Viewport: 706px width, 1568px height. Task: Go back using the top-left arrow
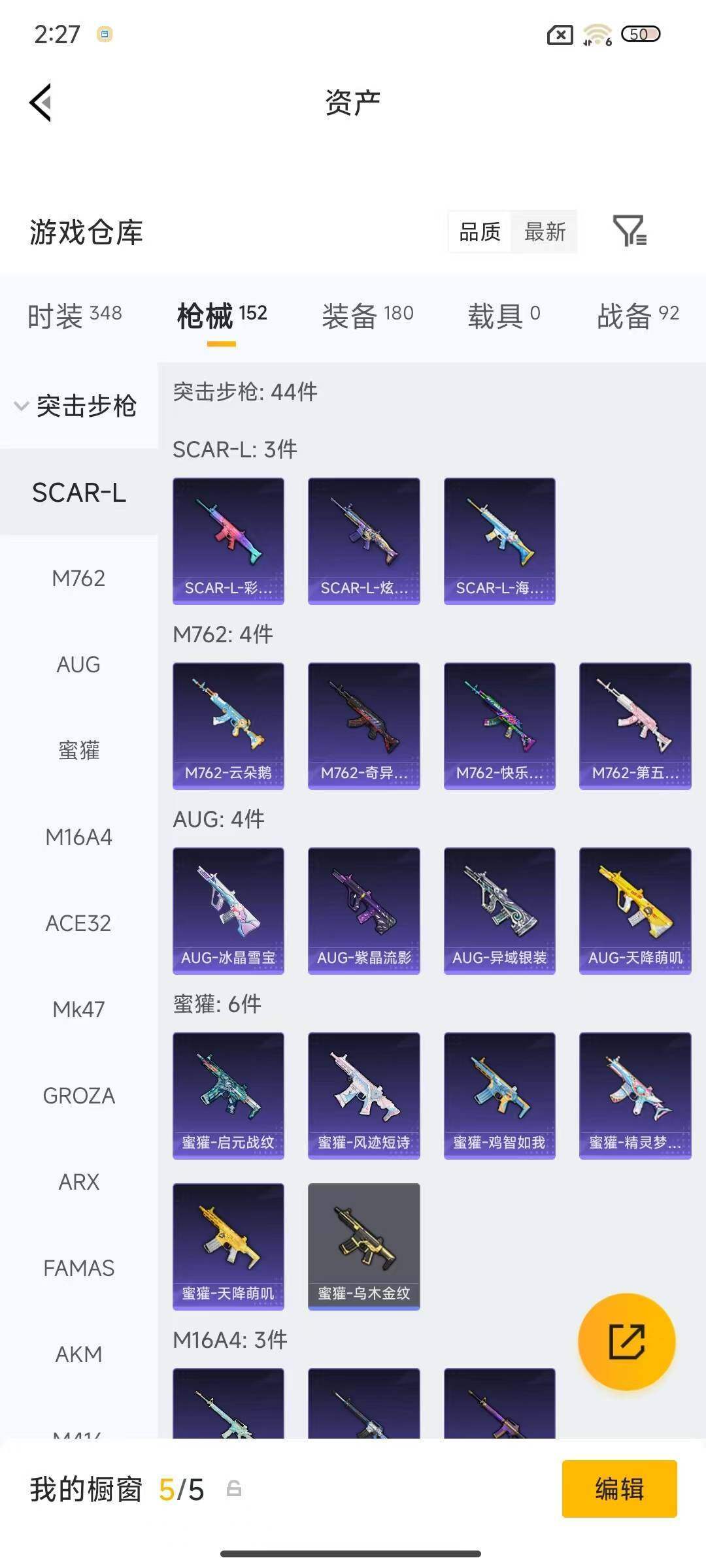pos(41,103)
